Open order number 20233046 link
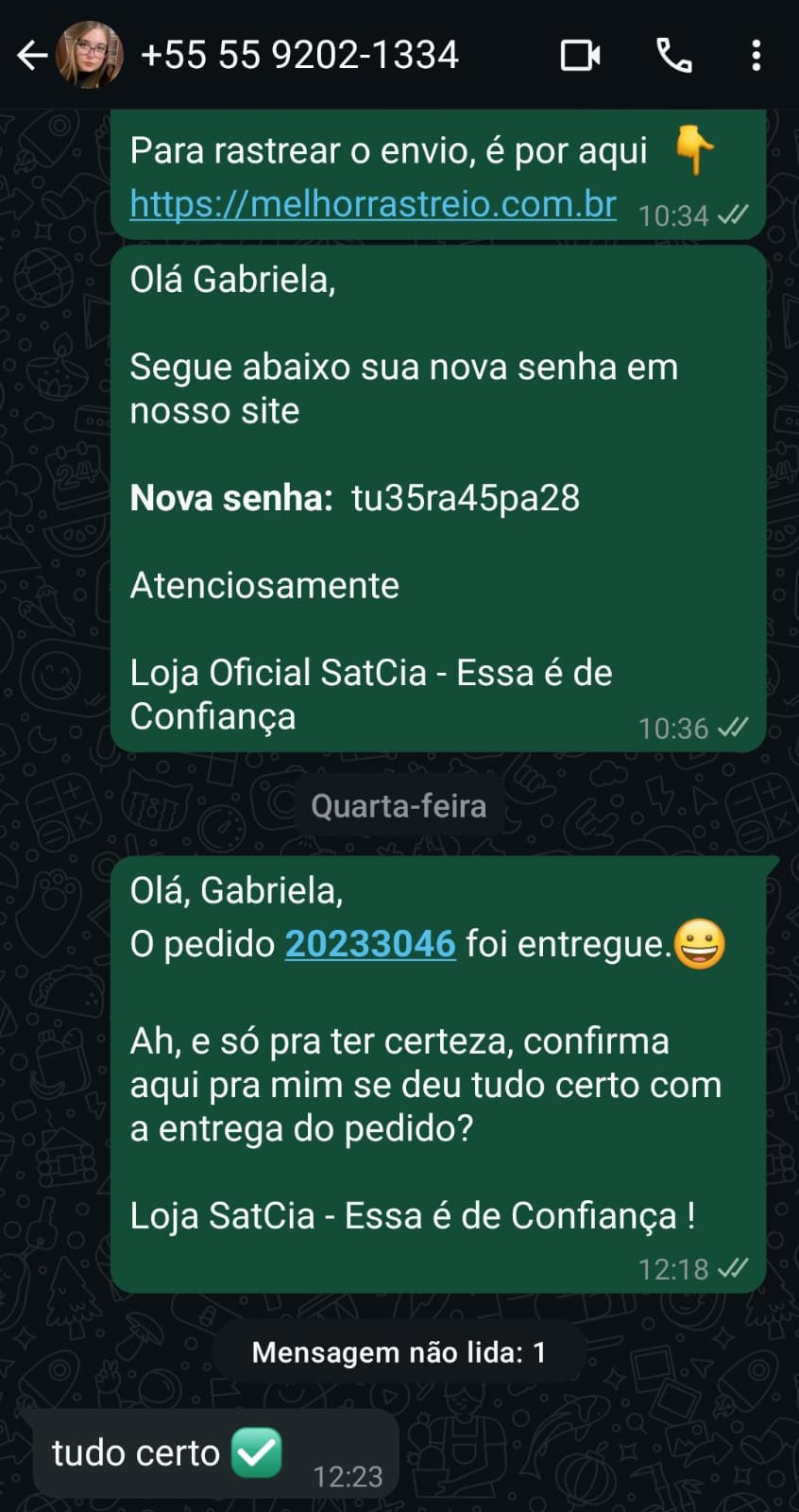The width and height of the screenshot is (799, 1512). pyautogui.click(x=370, y=944)
